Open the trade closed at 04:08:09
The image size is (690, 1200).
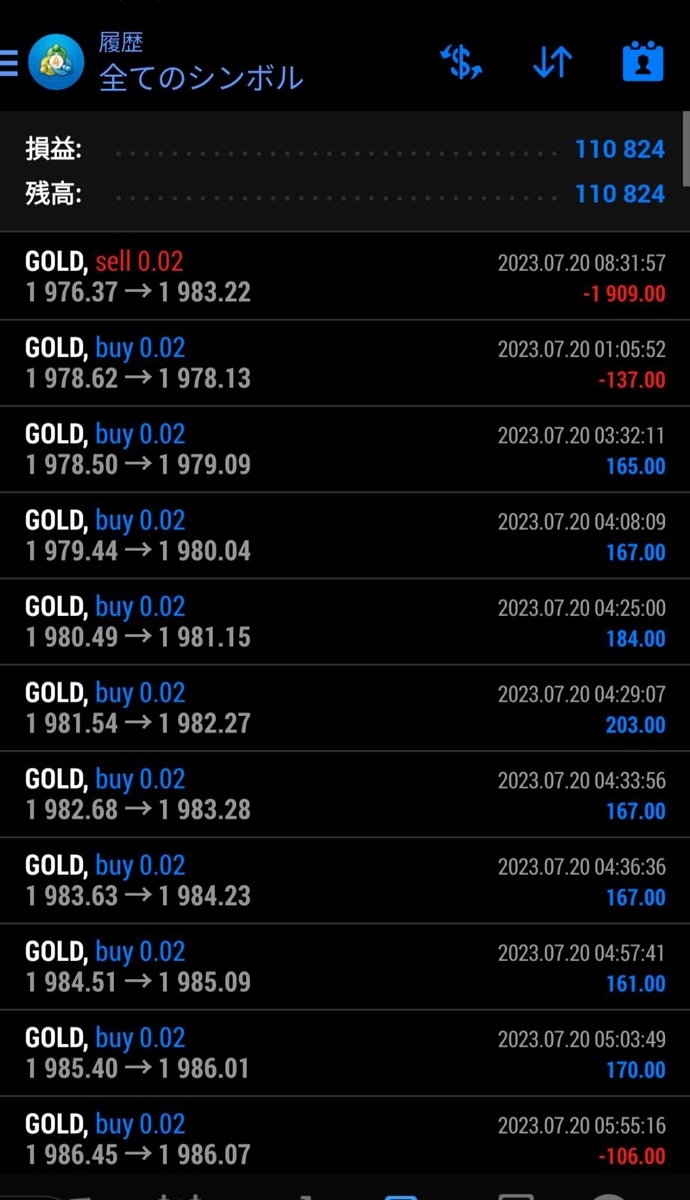pos(345,535)
